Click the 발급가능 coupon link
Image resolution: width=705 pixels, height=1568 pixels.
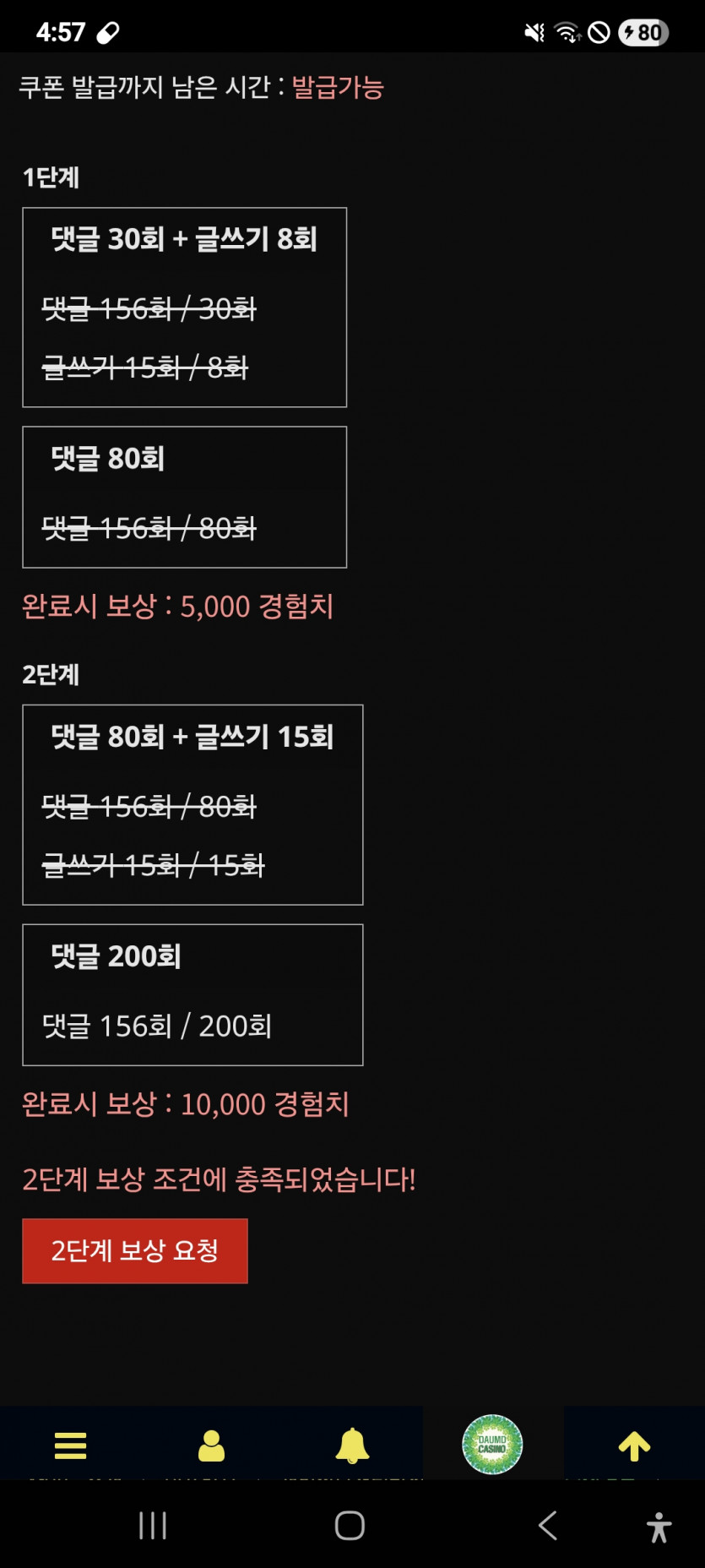337,87
